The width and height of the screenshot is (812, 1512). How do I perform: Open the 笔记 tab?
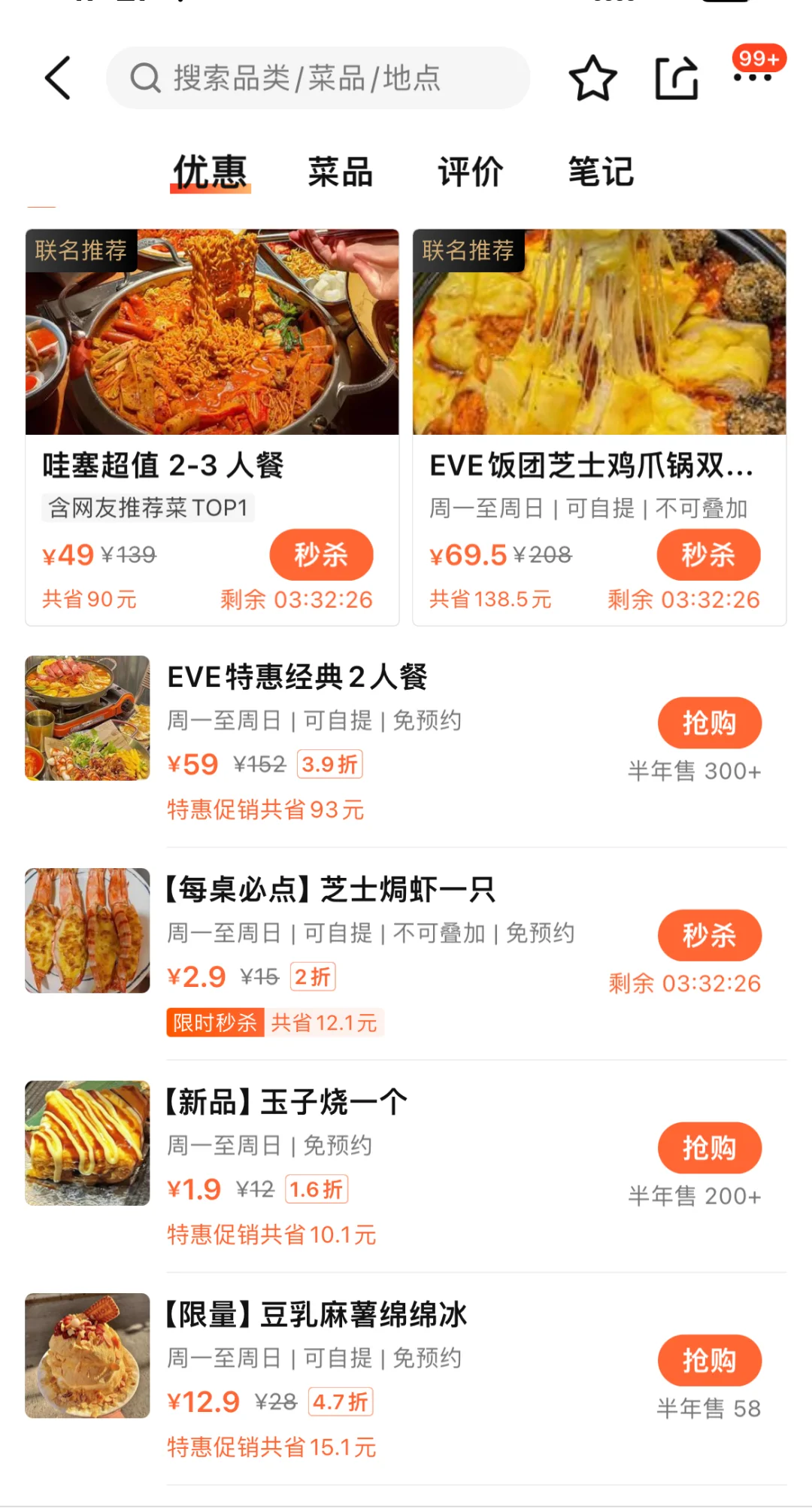point(601,172)
